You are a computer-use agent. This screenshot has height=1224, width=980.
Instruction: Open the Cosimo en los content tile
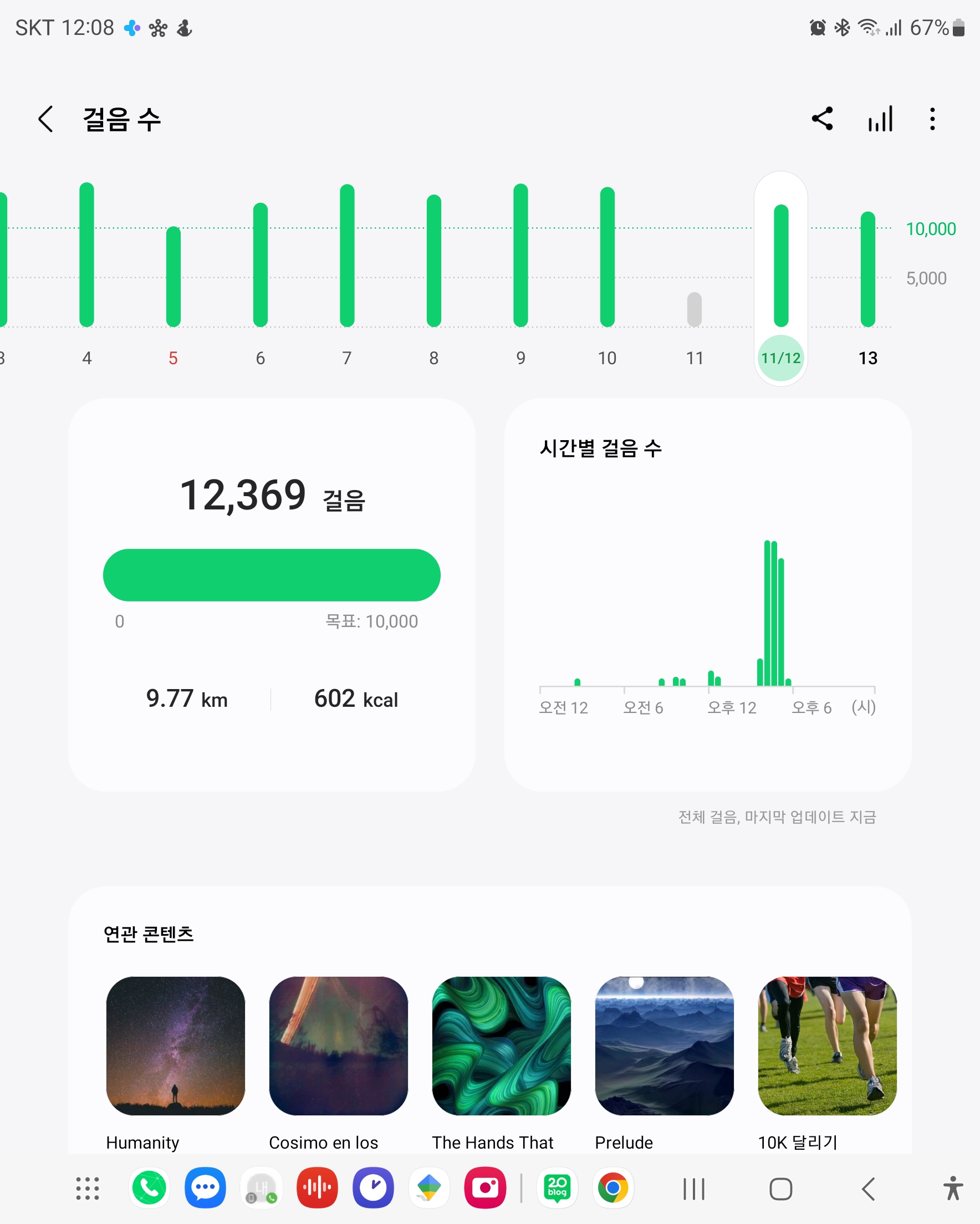pos(339,1045)
